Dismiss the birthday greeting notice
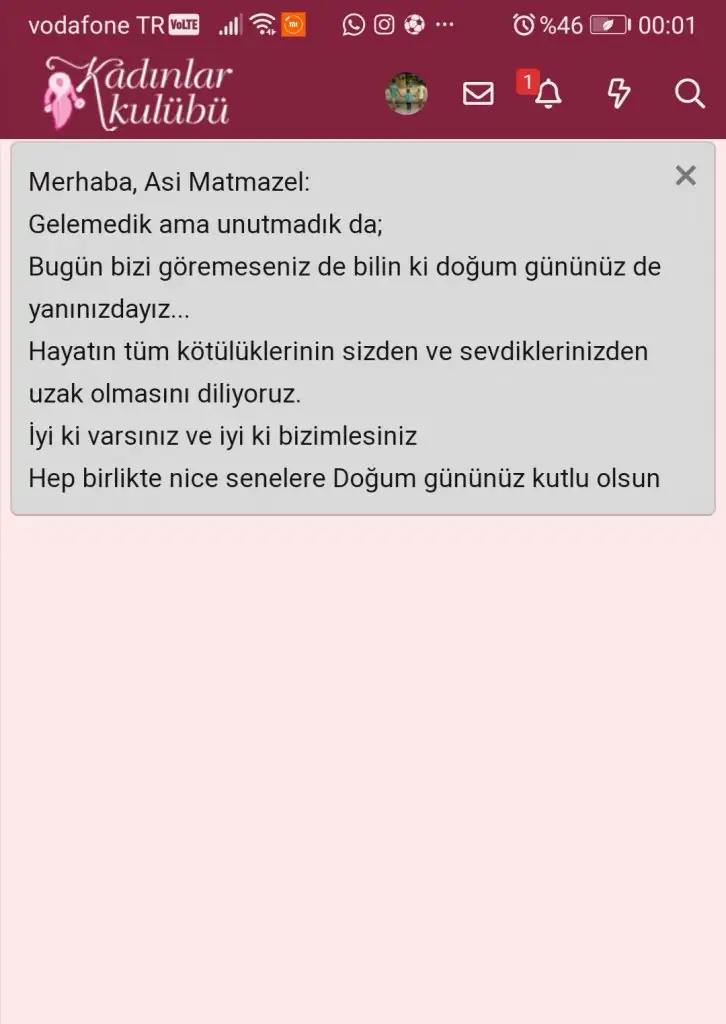This screenshot has height=1024, width=726. (685, 176)
